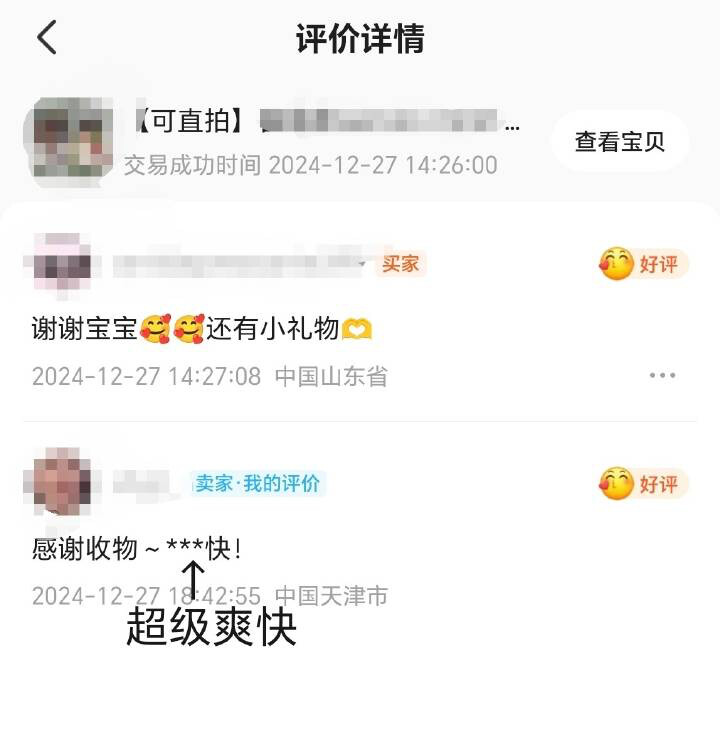Open more options on the buyer's review
720x754 pixels.
[663, 376]
